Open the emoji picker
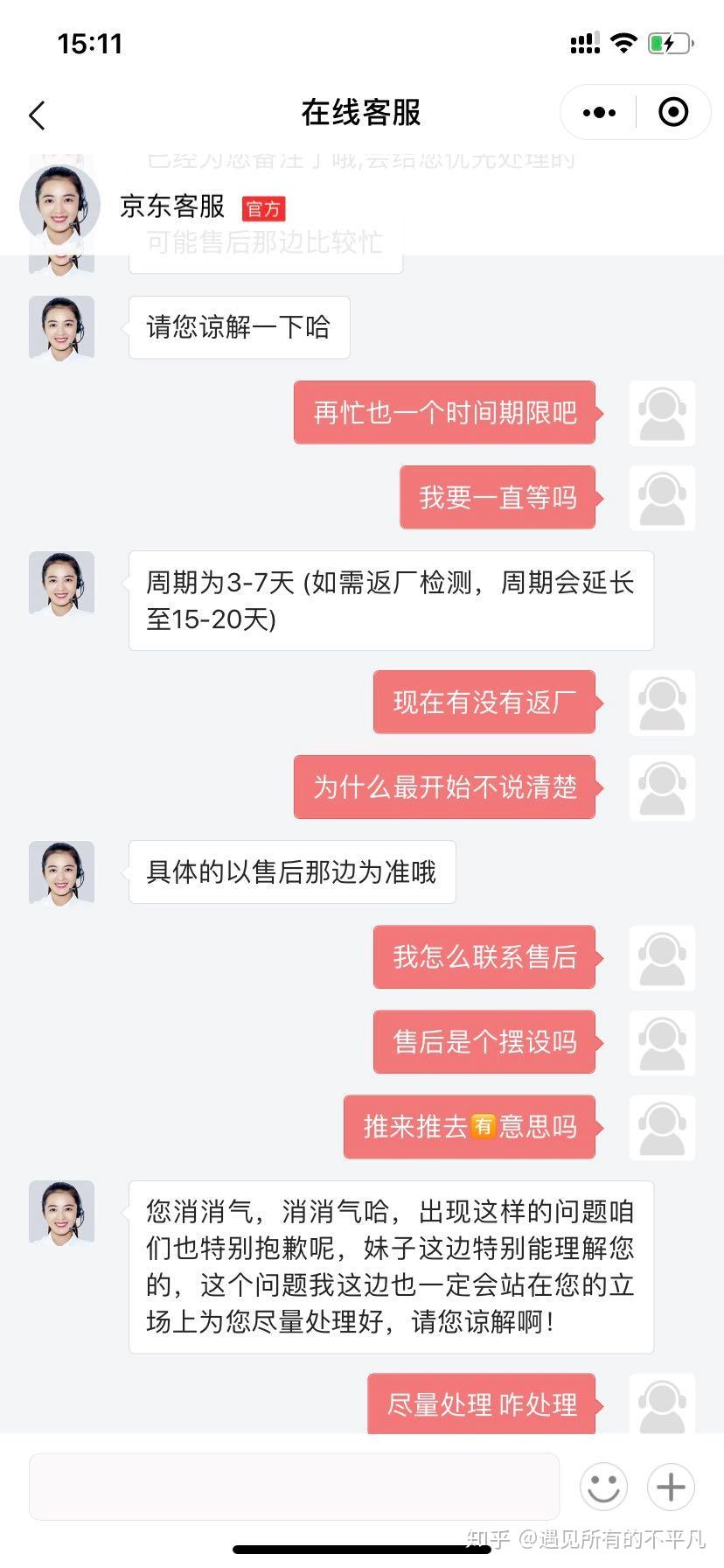This screenshot has height=1568, width=724. click(603, 1487)
